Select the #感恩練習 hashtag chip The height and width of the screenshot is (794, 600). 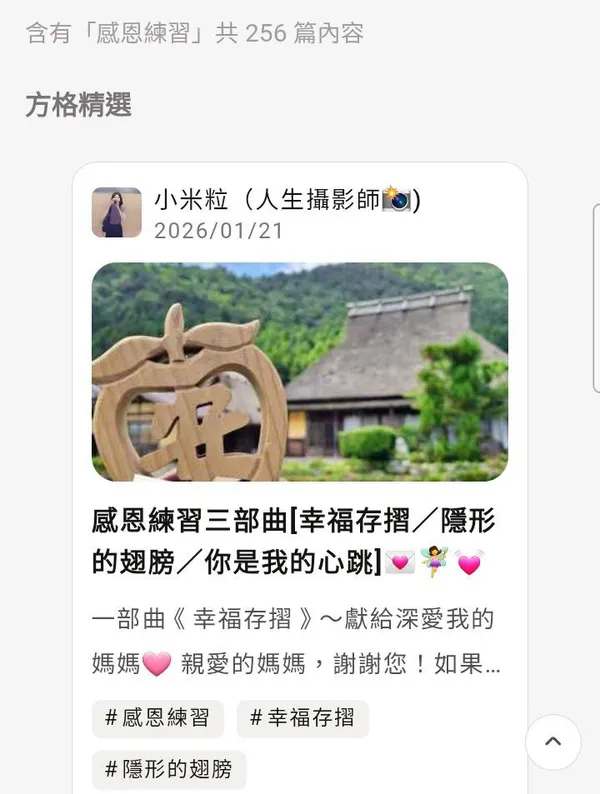pos(158,718)
